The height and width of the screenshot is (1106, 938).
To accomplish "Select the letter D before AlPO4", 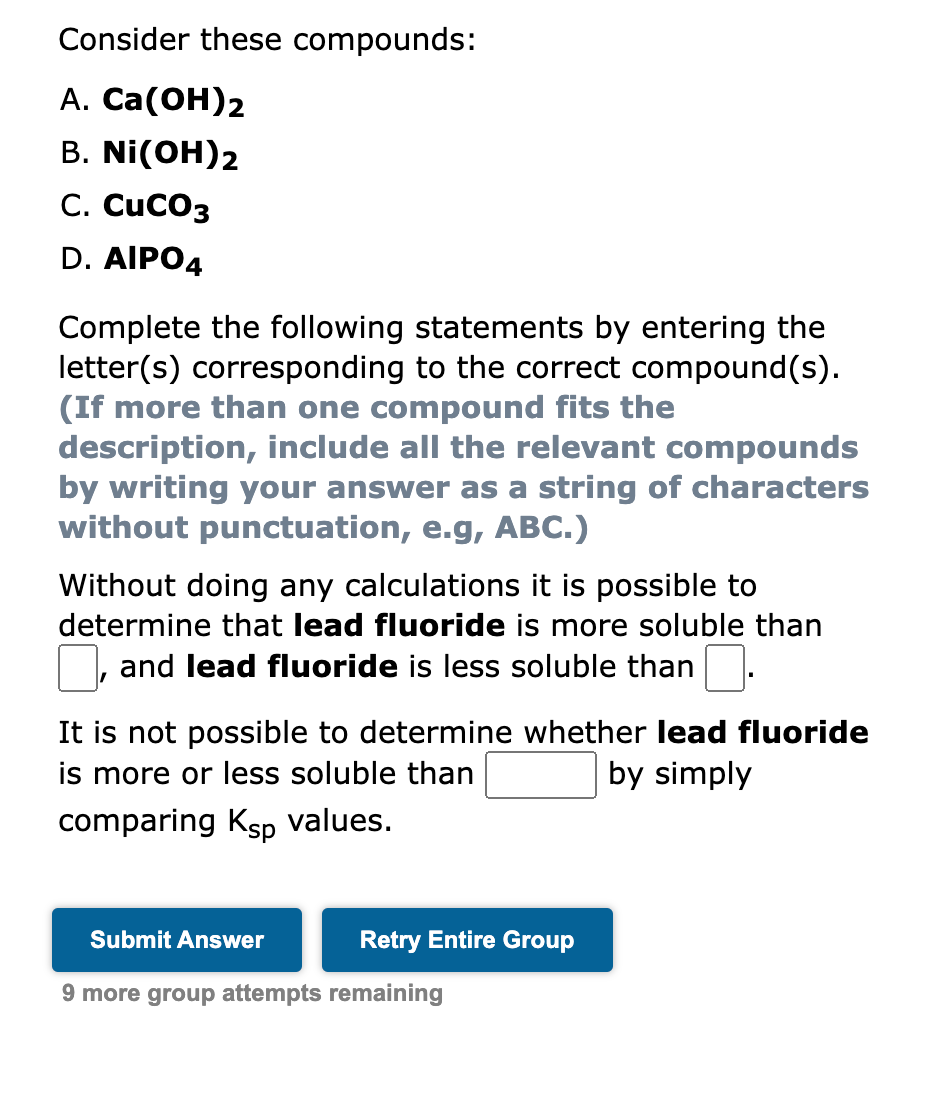I will point(72,259).
